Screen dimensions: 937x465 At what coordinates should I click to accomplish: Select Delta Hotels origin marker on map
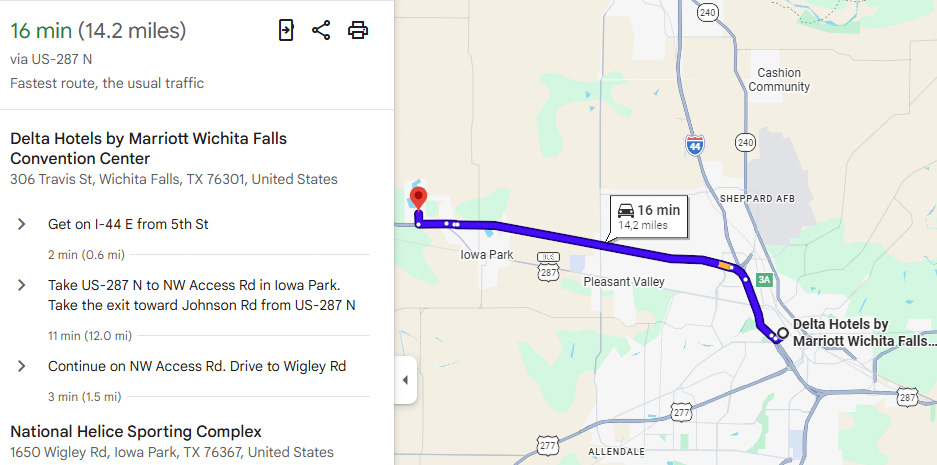point(782,333)
